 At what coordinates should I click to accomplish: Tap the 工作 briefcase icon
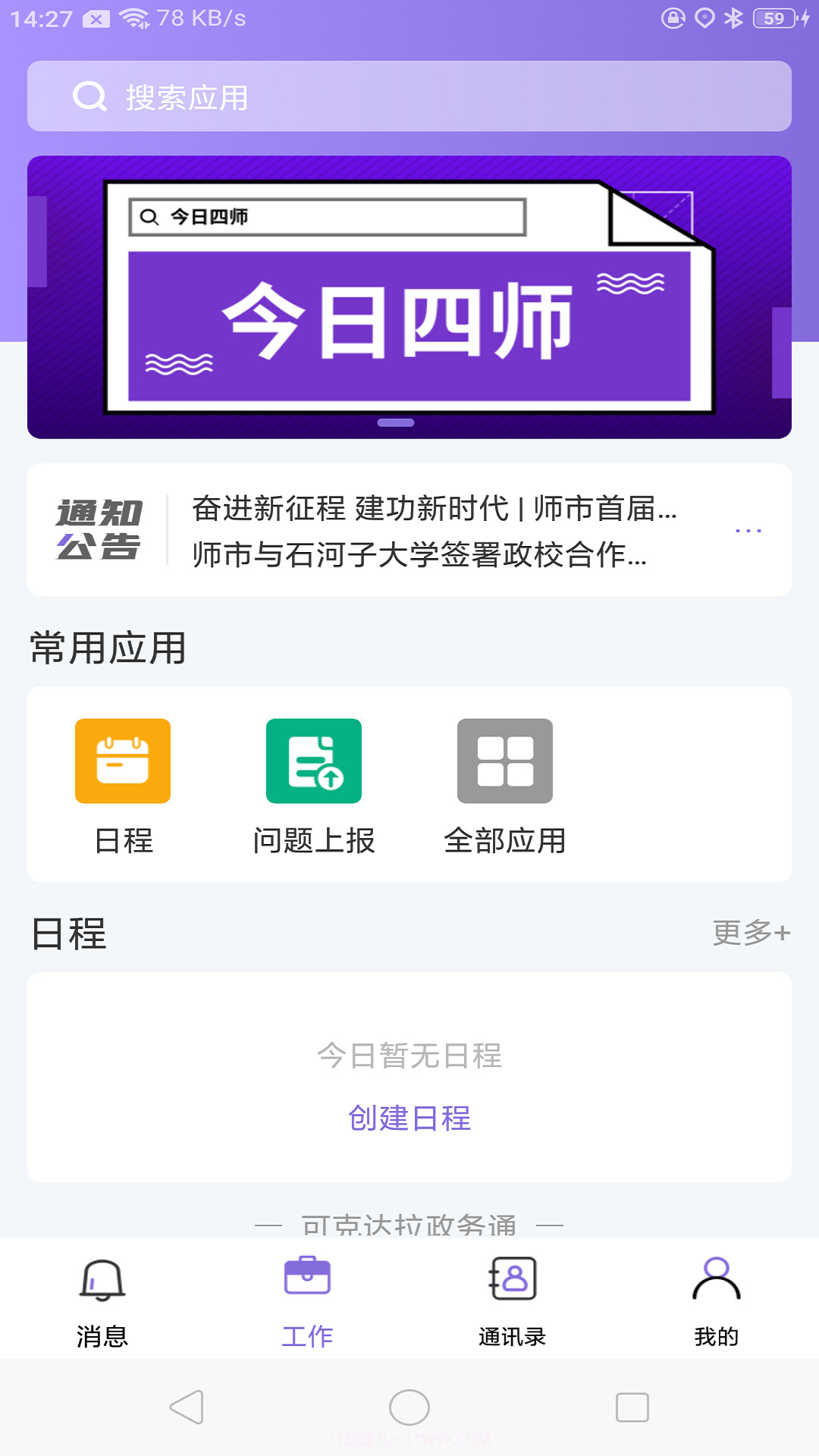307,1277
